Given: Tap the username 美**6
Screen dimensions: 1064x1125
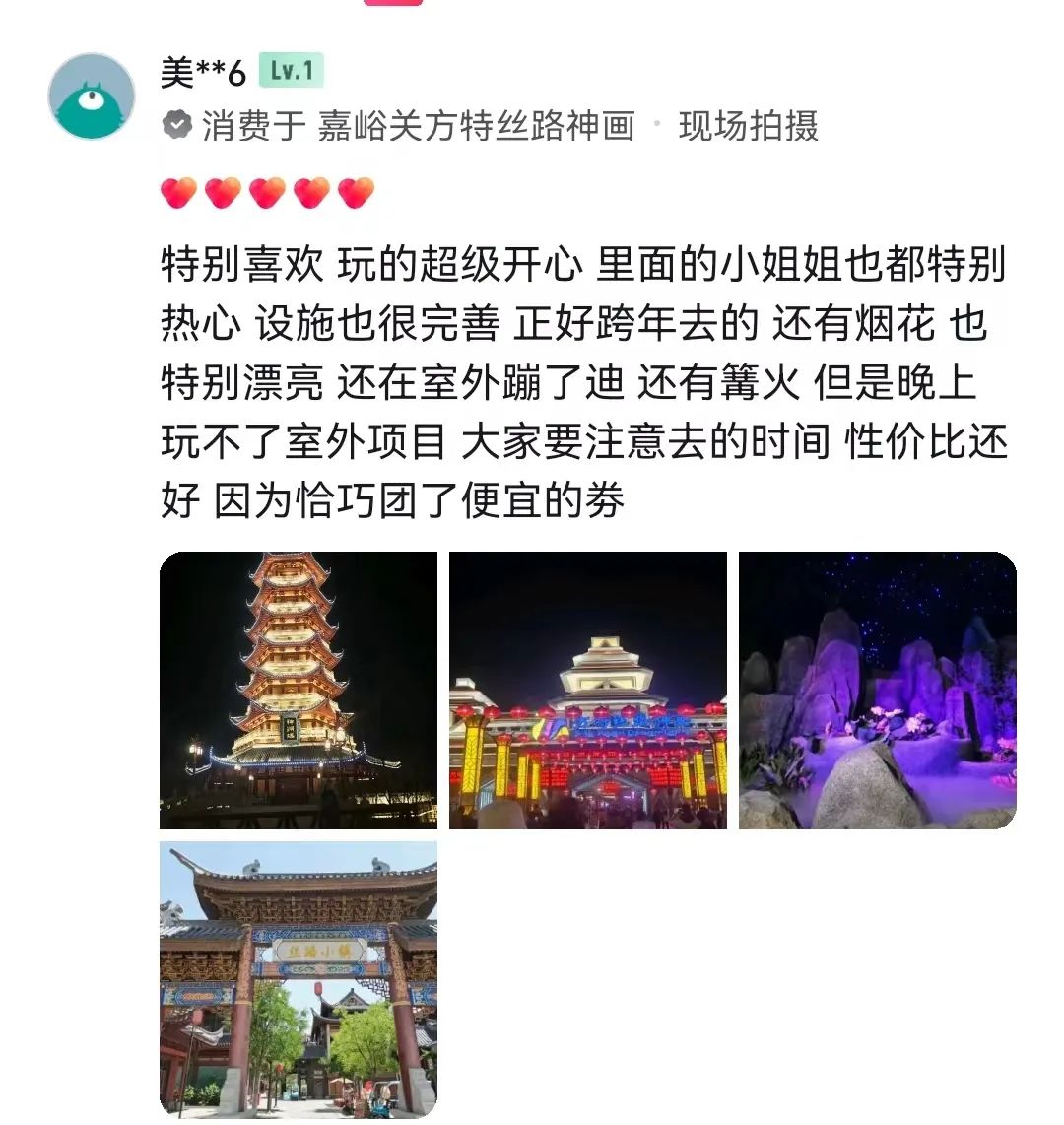Looking at the screenshot, I should (203, 73).
